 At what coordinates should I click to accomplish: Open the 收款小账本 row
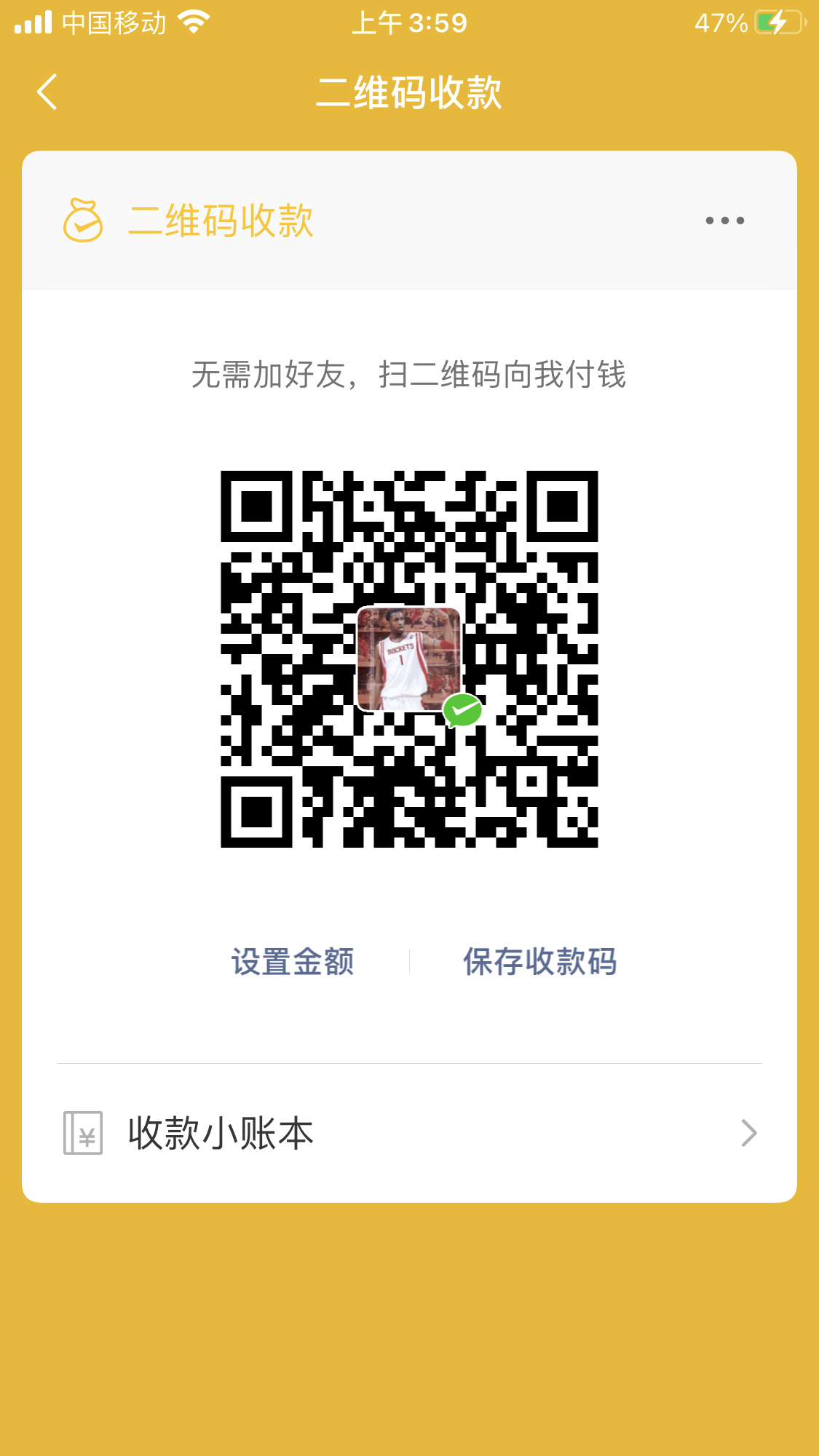409,1133
